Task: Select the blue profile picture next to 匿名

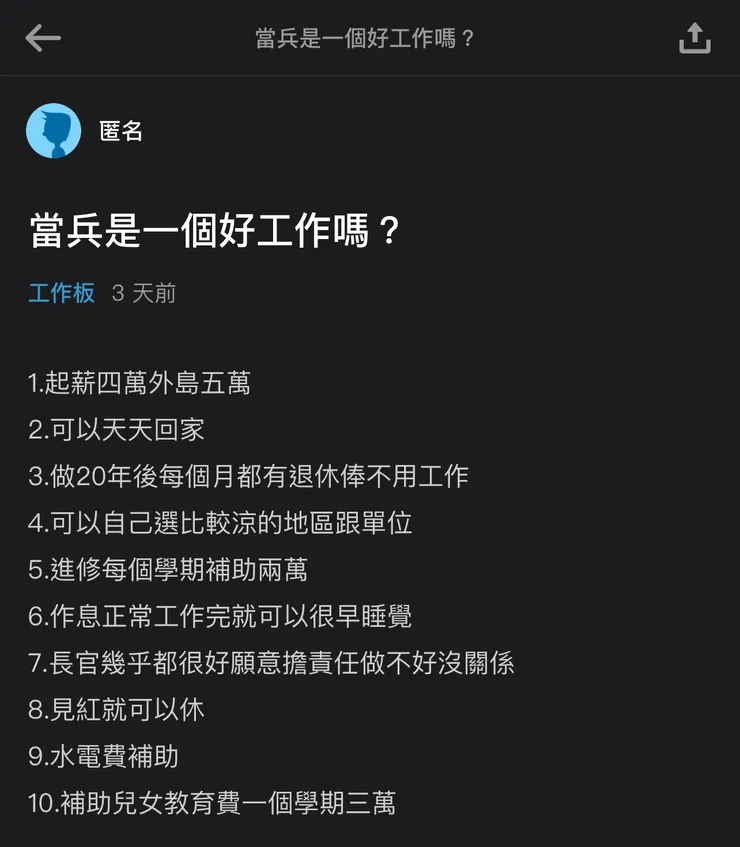Action: point(53,130)
